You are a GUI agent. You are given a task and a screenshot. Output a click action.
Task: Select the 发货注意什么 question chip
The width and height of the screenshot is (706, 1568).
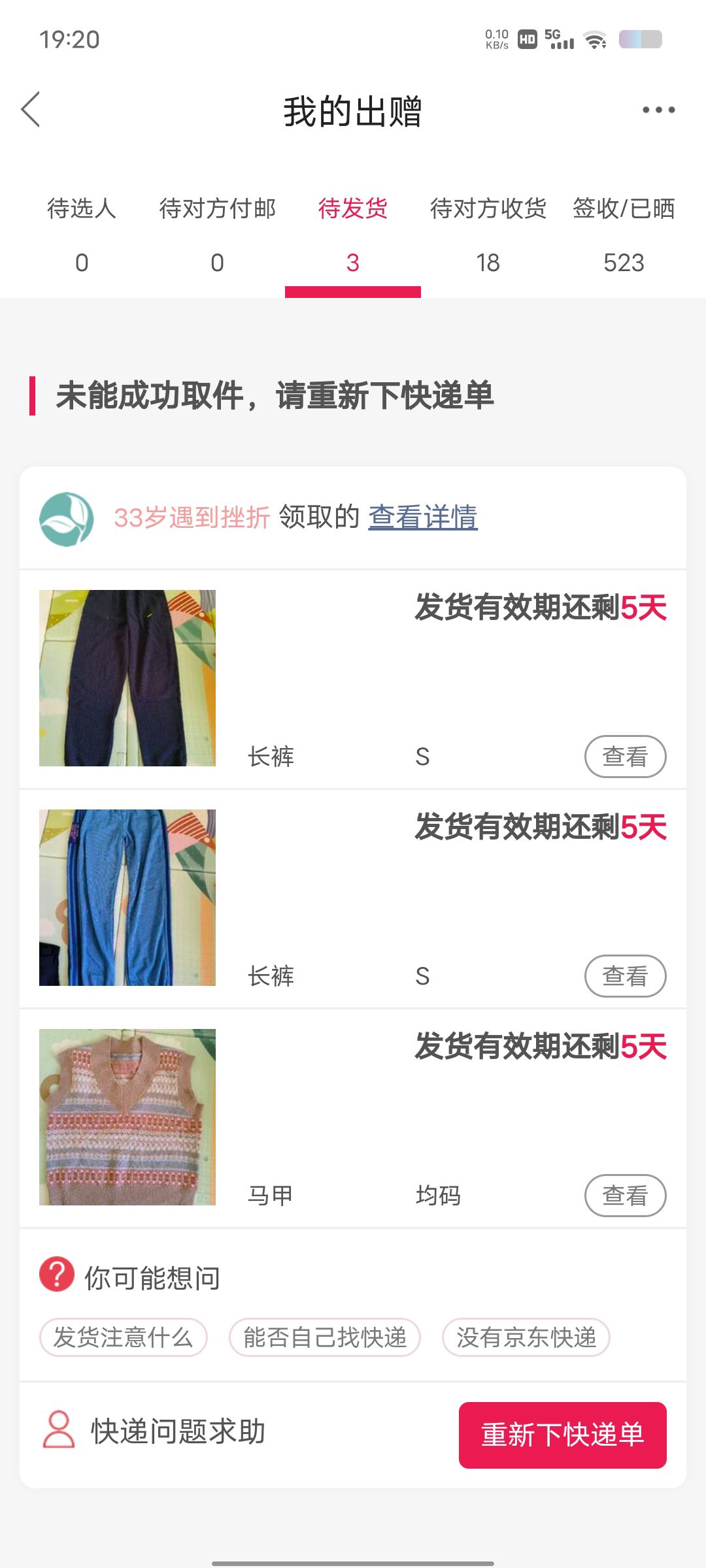124,1337
